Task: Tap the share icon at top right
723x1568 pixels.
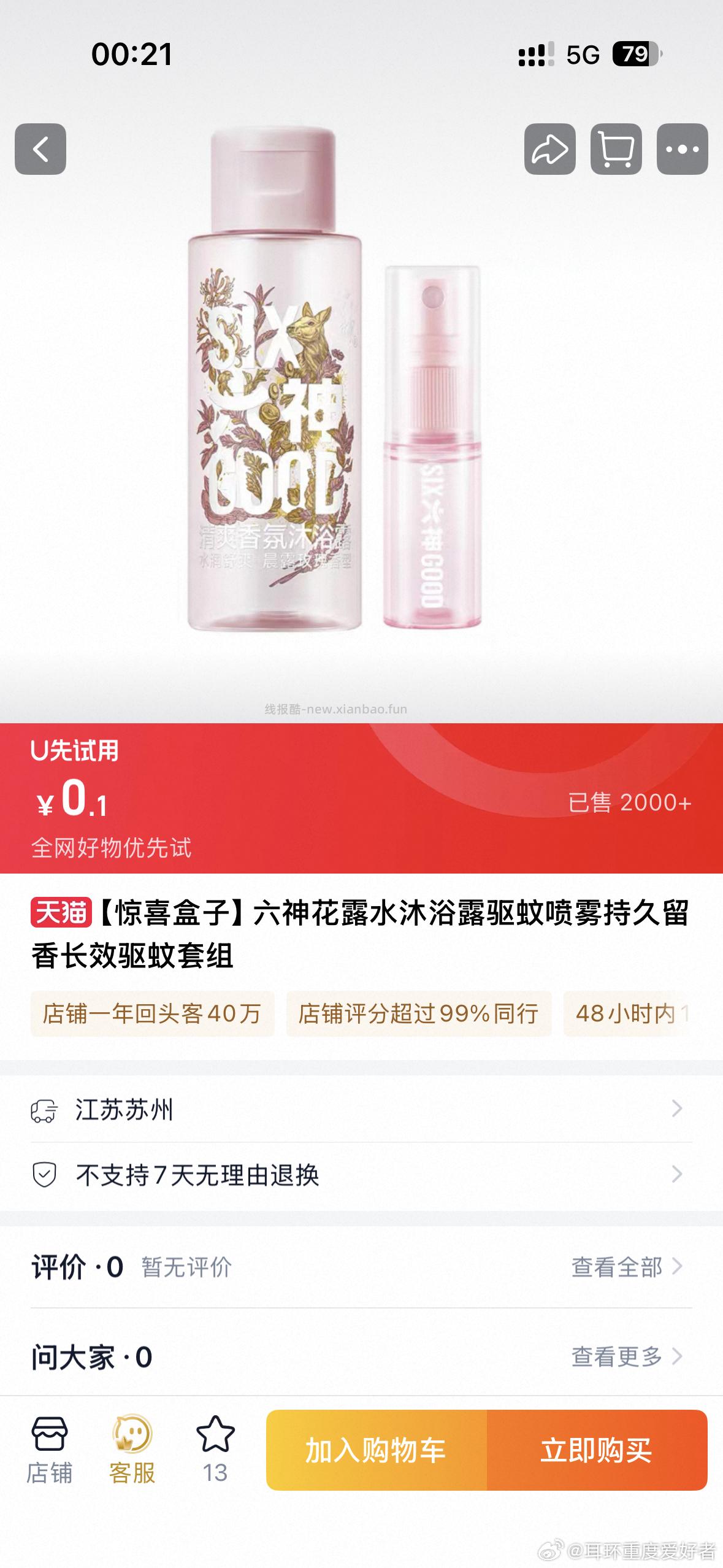Action: point(550,150)
